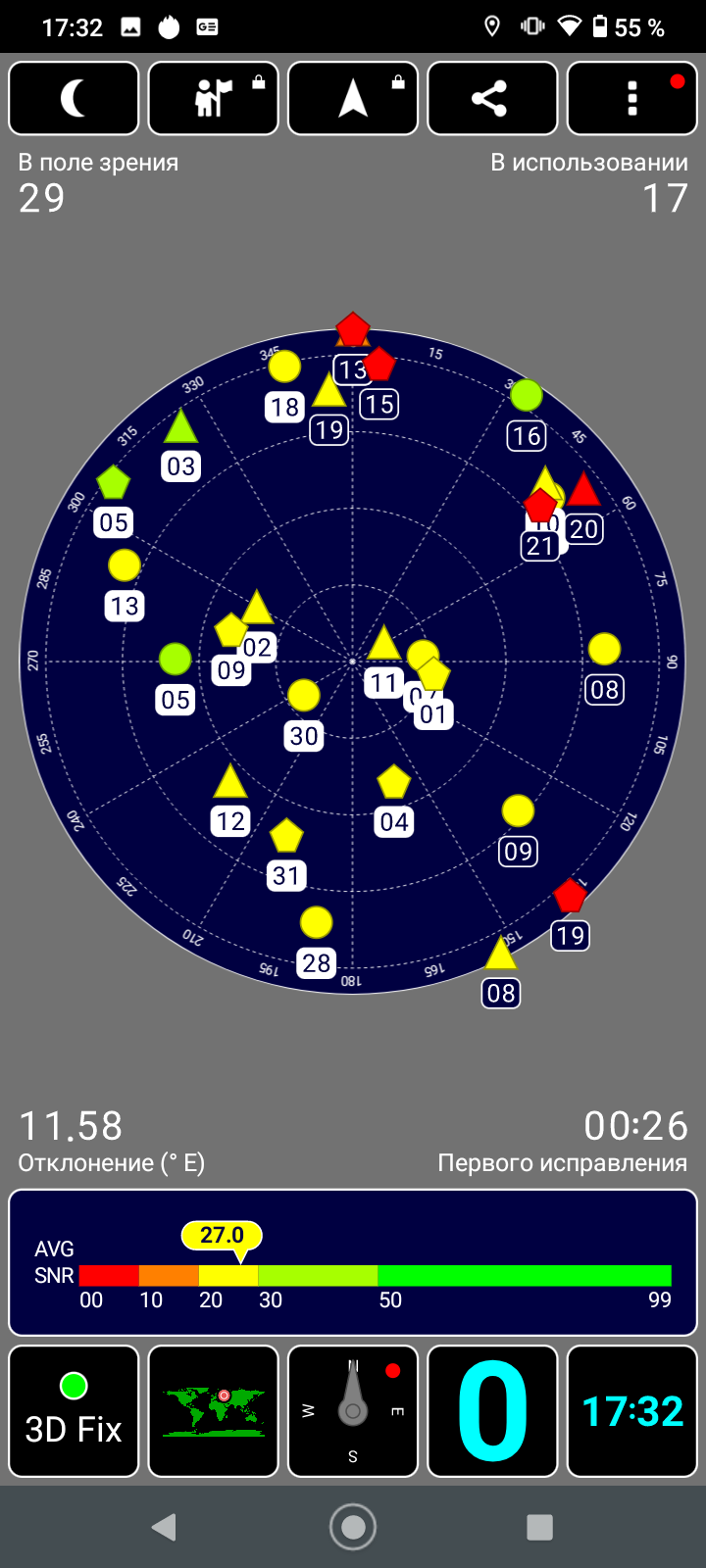Viewport: 706px width, 1568px height.
Task: Open the three-dot overflow menu
Action: coord(632,98)
